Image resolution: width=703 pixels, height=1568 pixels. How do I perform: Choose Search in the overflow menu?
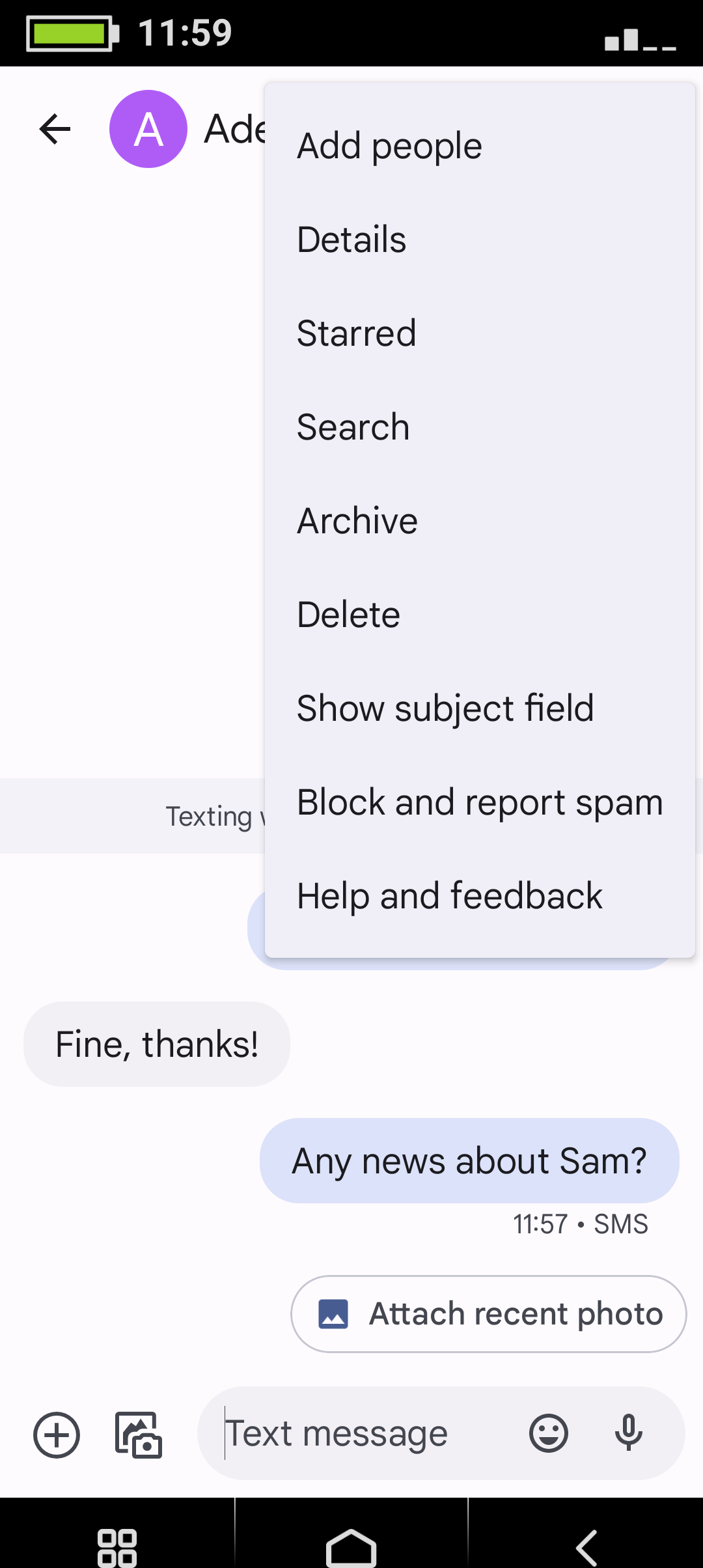pyautogui.click(x=353, y=427)
